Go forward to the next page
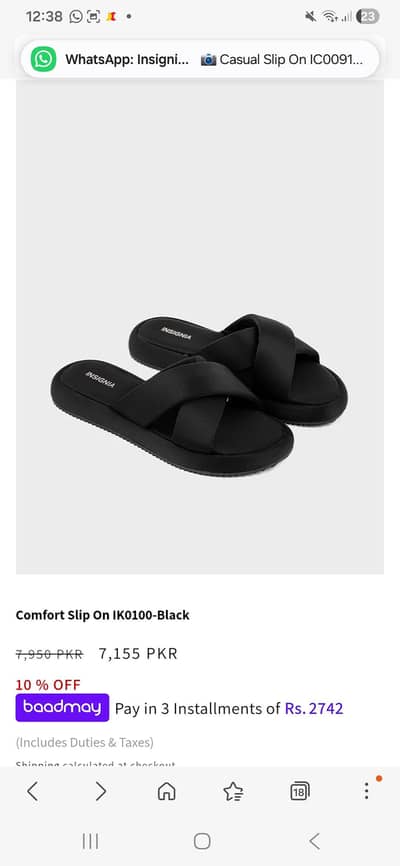 (100, 791)
